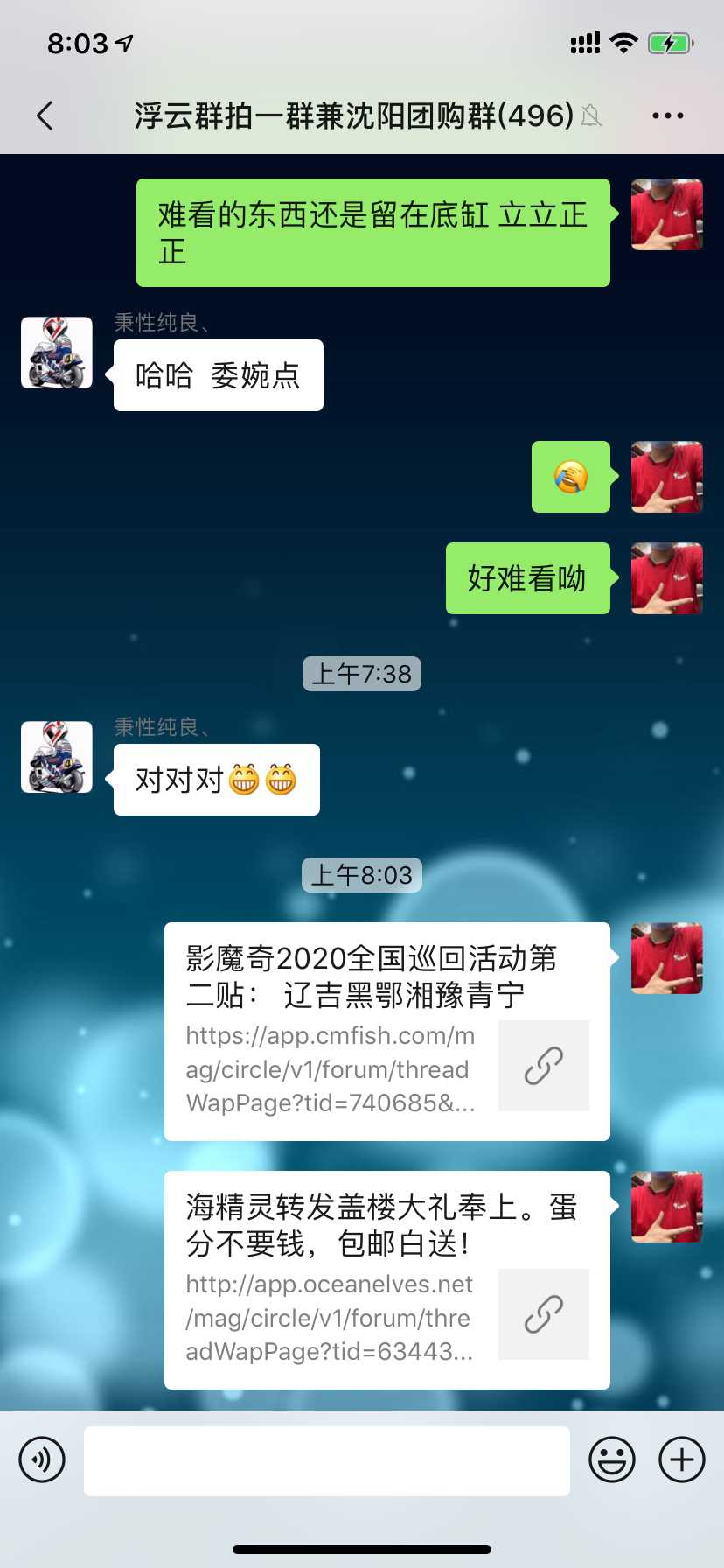Screen dimensions: 724x1568
Task: Open the 海精灵转发盖楼大礼奉上 link card
Action: click(x=386, y=1279)
